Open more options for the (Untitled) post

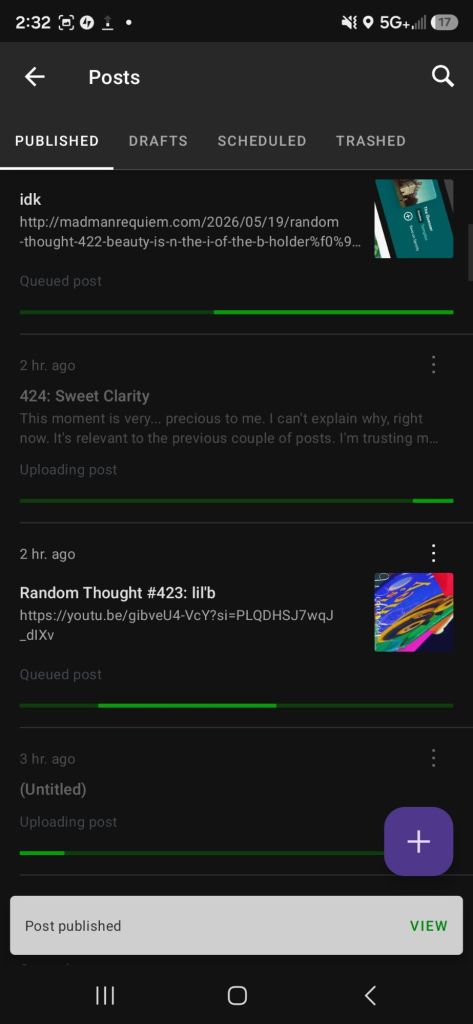433,758
